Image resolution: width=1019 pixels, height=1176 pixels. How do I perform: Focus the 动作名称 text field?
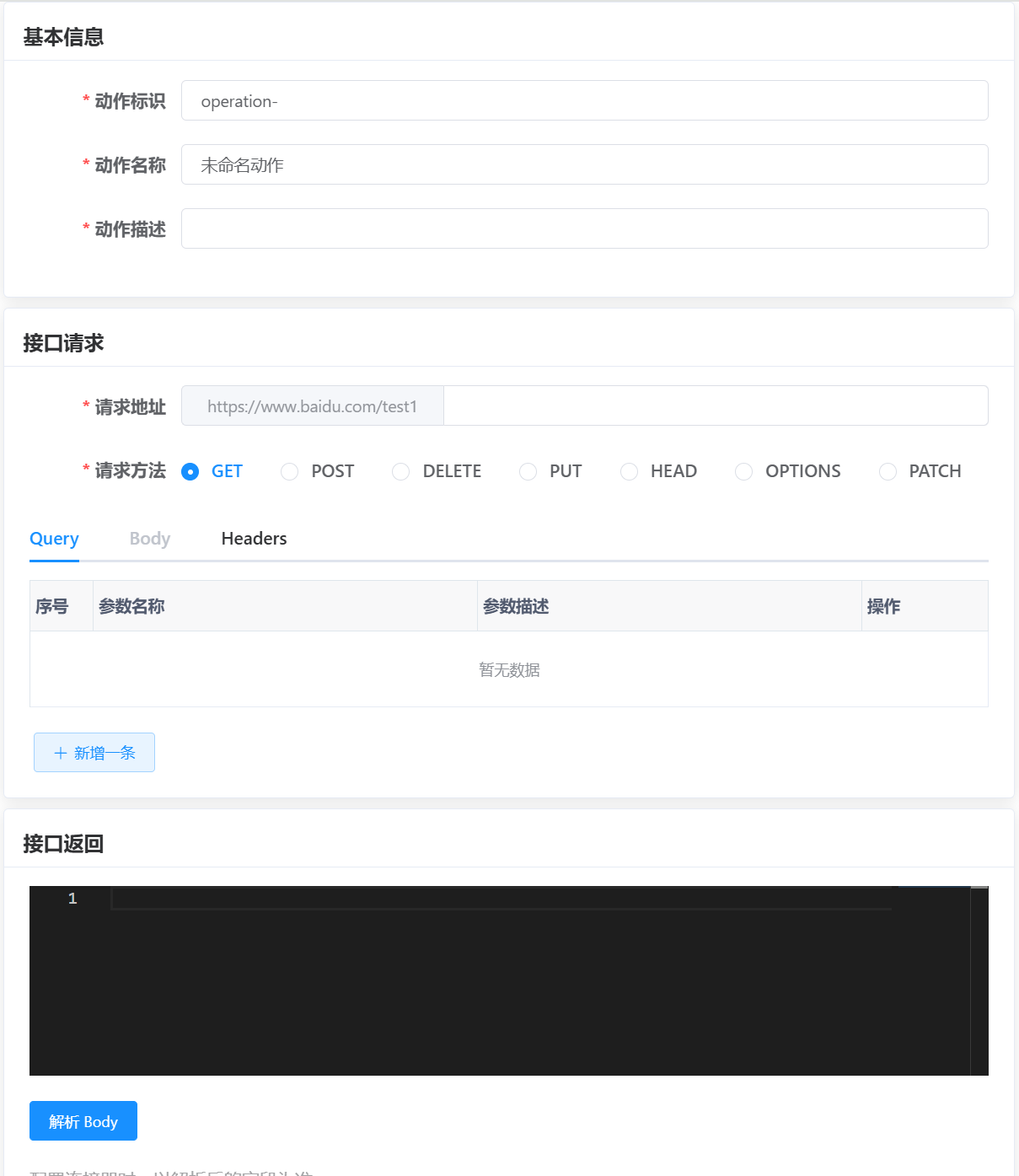tap(584, 165)
